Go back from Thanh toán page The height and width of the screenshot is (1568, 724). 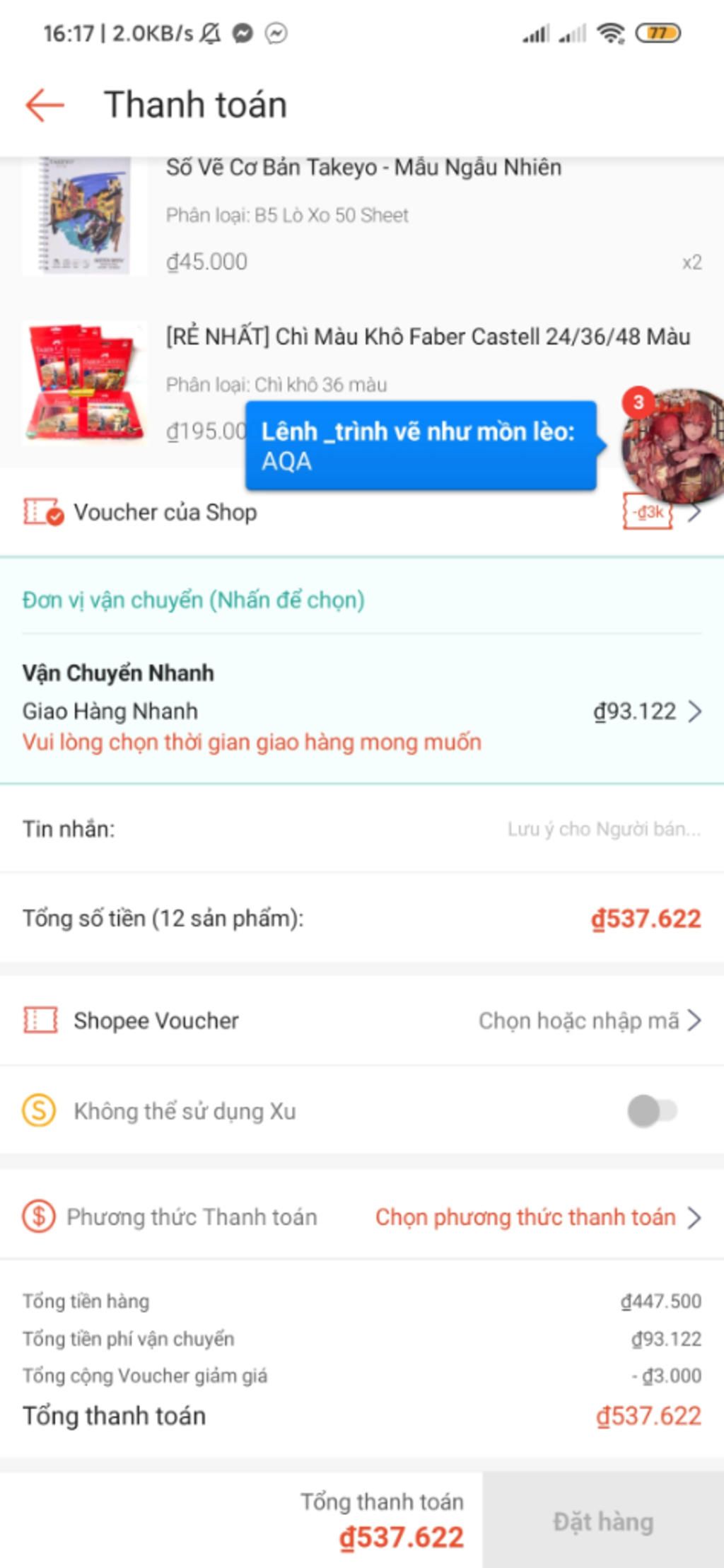click(45, 105)
